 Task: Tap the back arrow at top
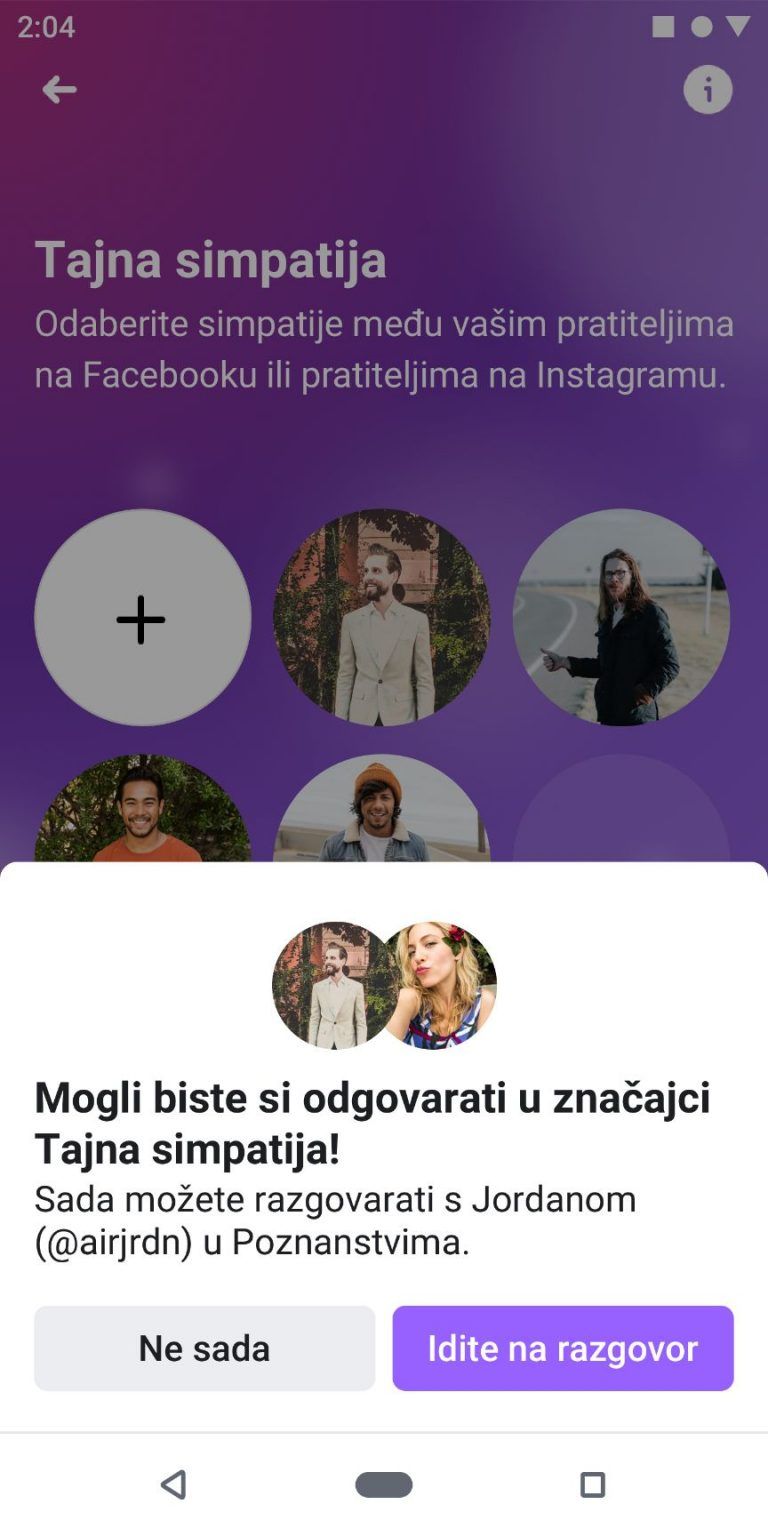tap(59, 90)
